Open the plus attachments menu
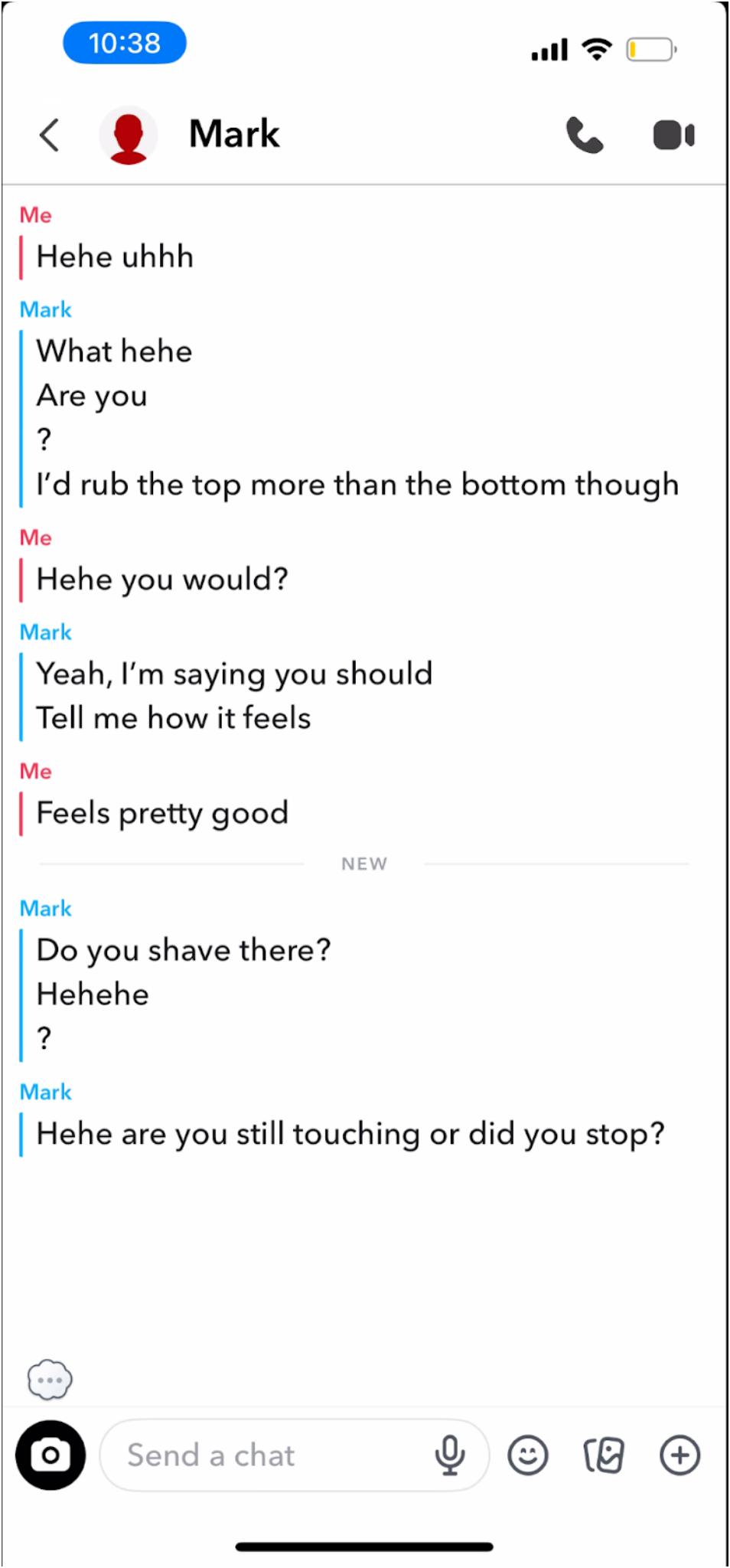 (679, 1455)
